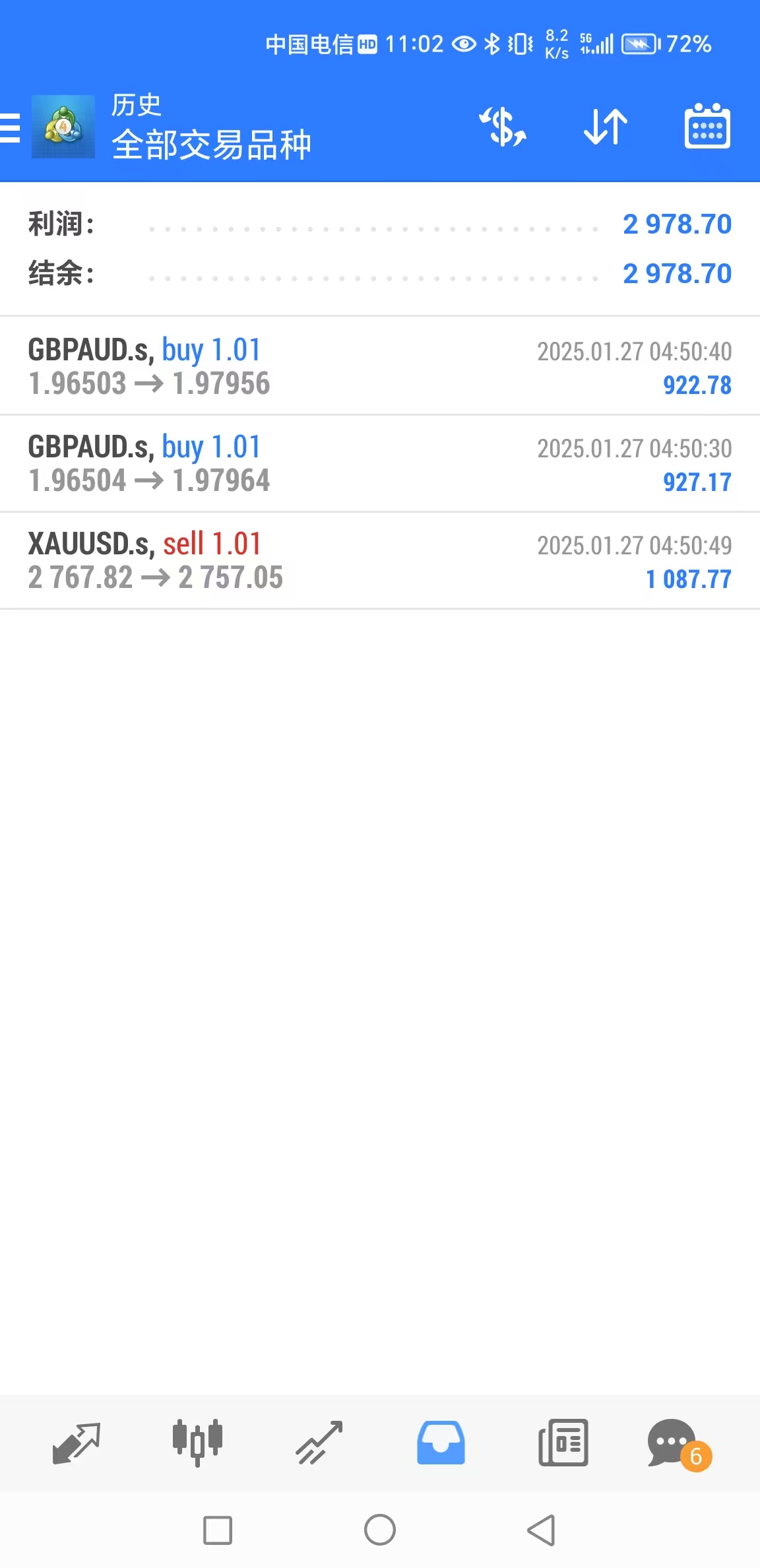The height and width of the screenshot is (1568, 760).
Task: Select the History inbox tab
Action: click(x=441, y=1443)
